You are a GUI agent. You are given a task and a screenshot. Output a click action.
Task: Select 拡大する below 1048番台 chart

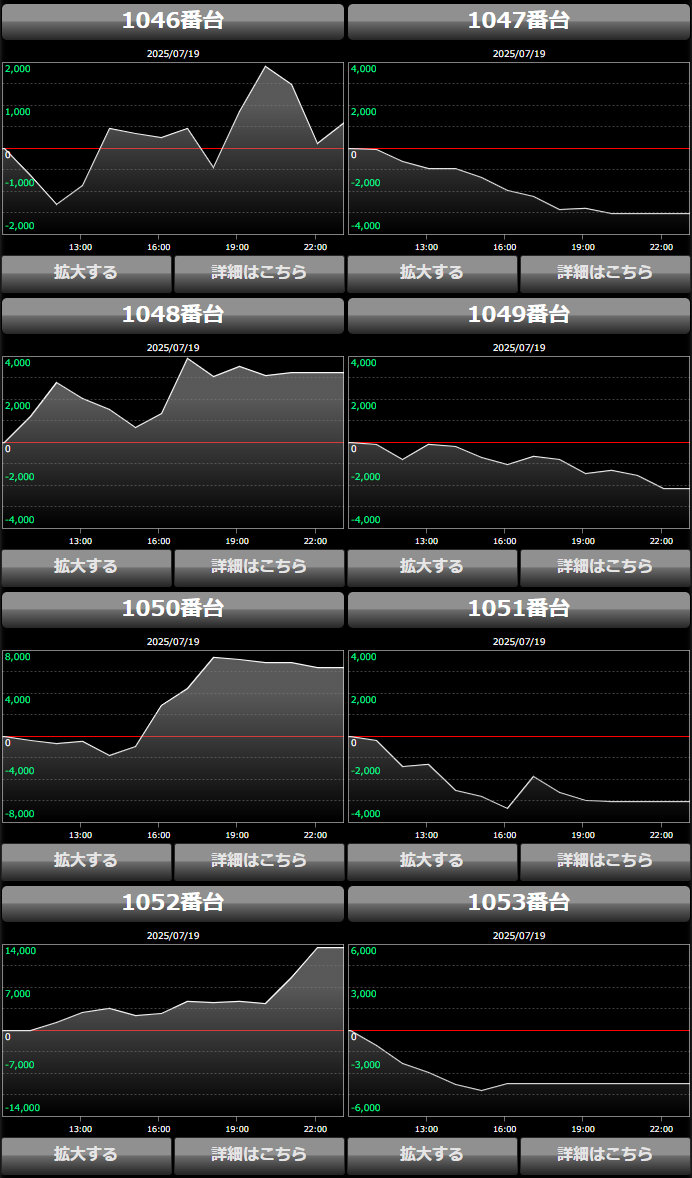(x=86, y=568)
